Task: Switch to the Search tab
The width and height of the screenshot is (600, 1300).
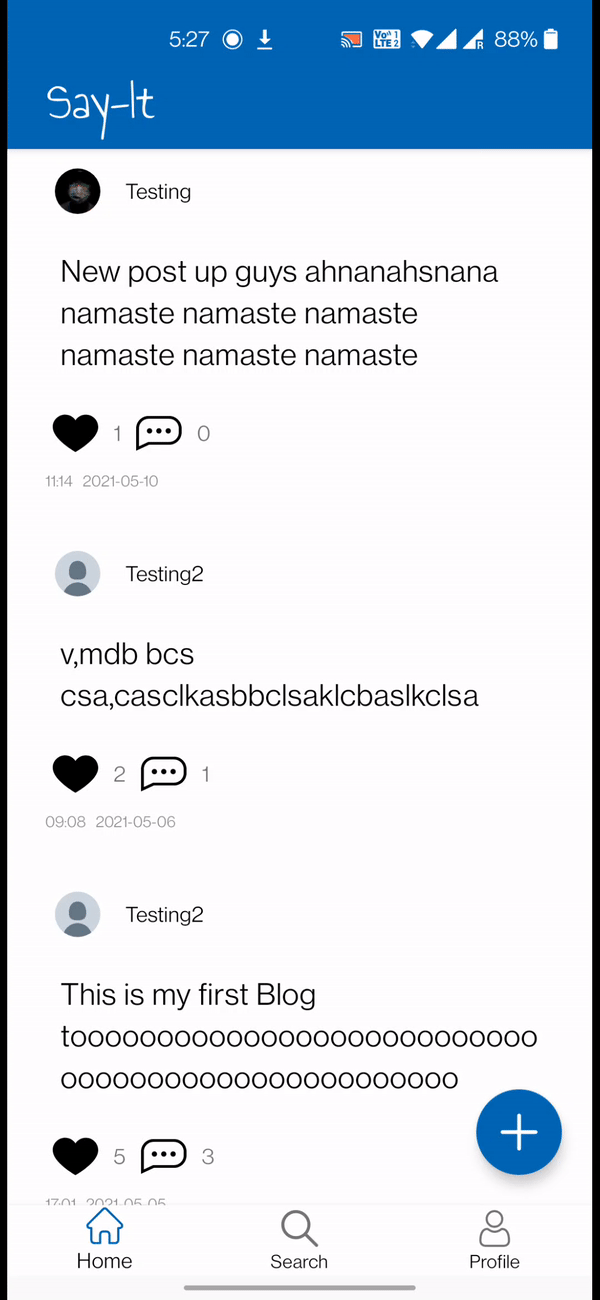Action: (x=299, y=1240)
